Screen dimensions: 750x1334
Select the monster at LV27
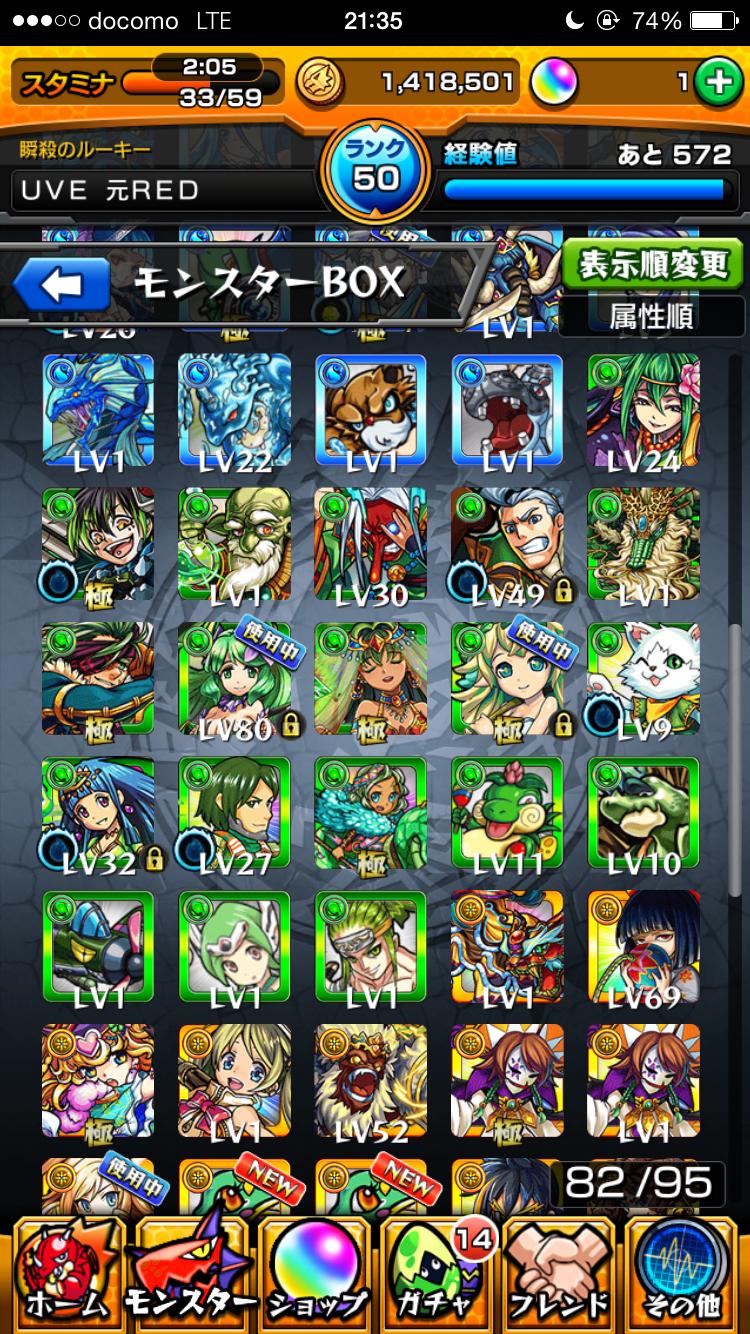(235, 814)
